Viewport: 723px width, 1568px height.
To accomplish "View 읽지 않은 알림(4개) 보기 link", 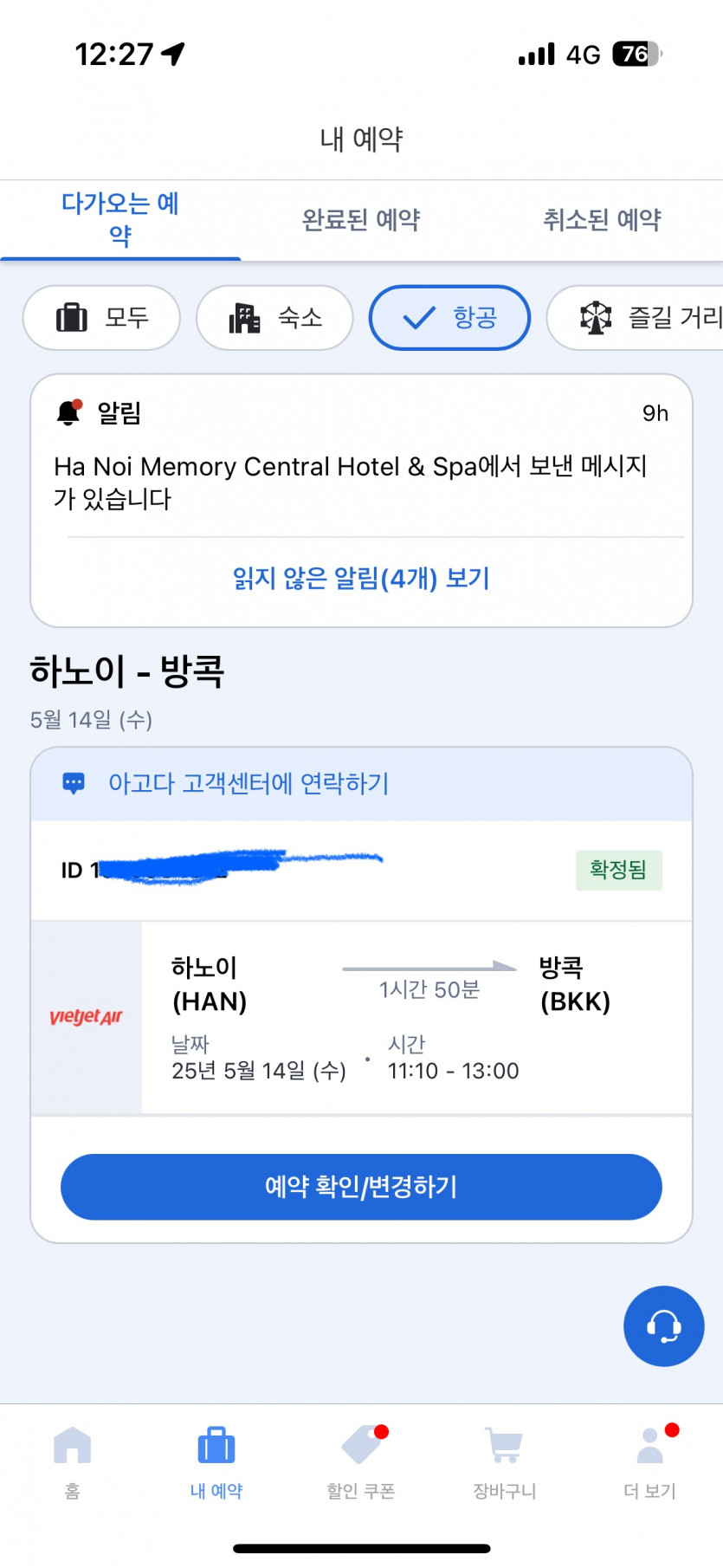I will click(x=361, y=578).
